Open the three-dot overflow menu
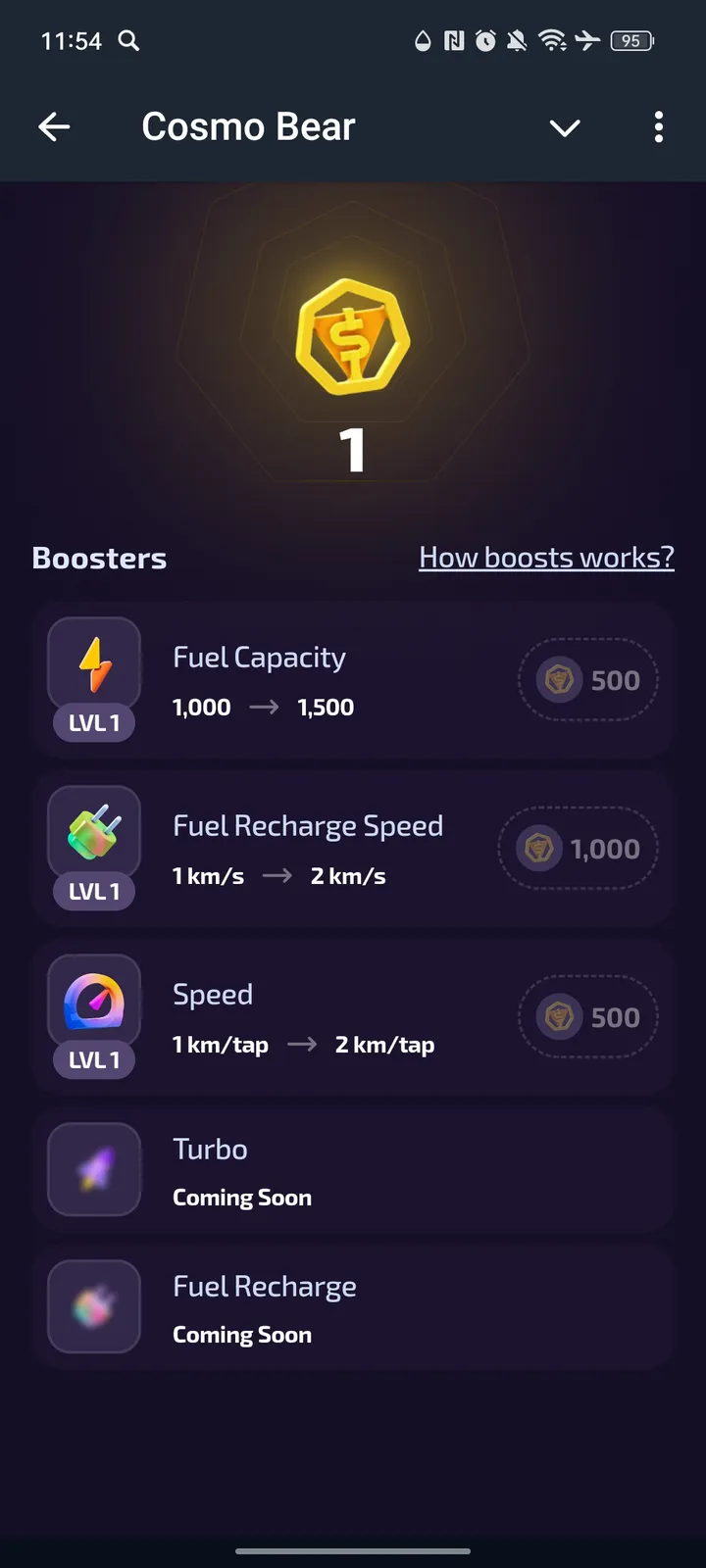 pyautogui.click(x=658, y=126)
